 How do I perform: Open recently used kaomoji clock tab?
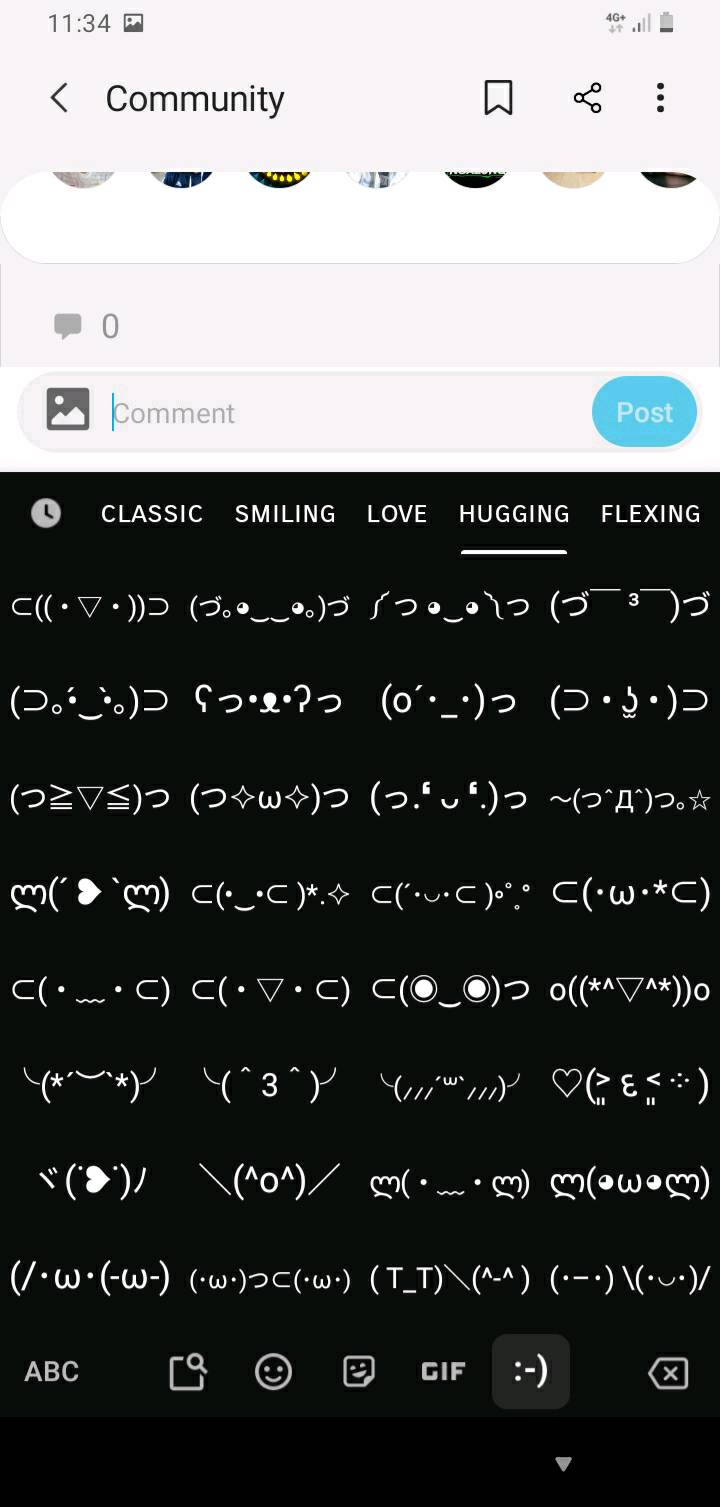click(x=46, y=513)
